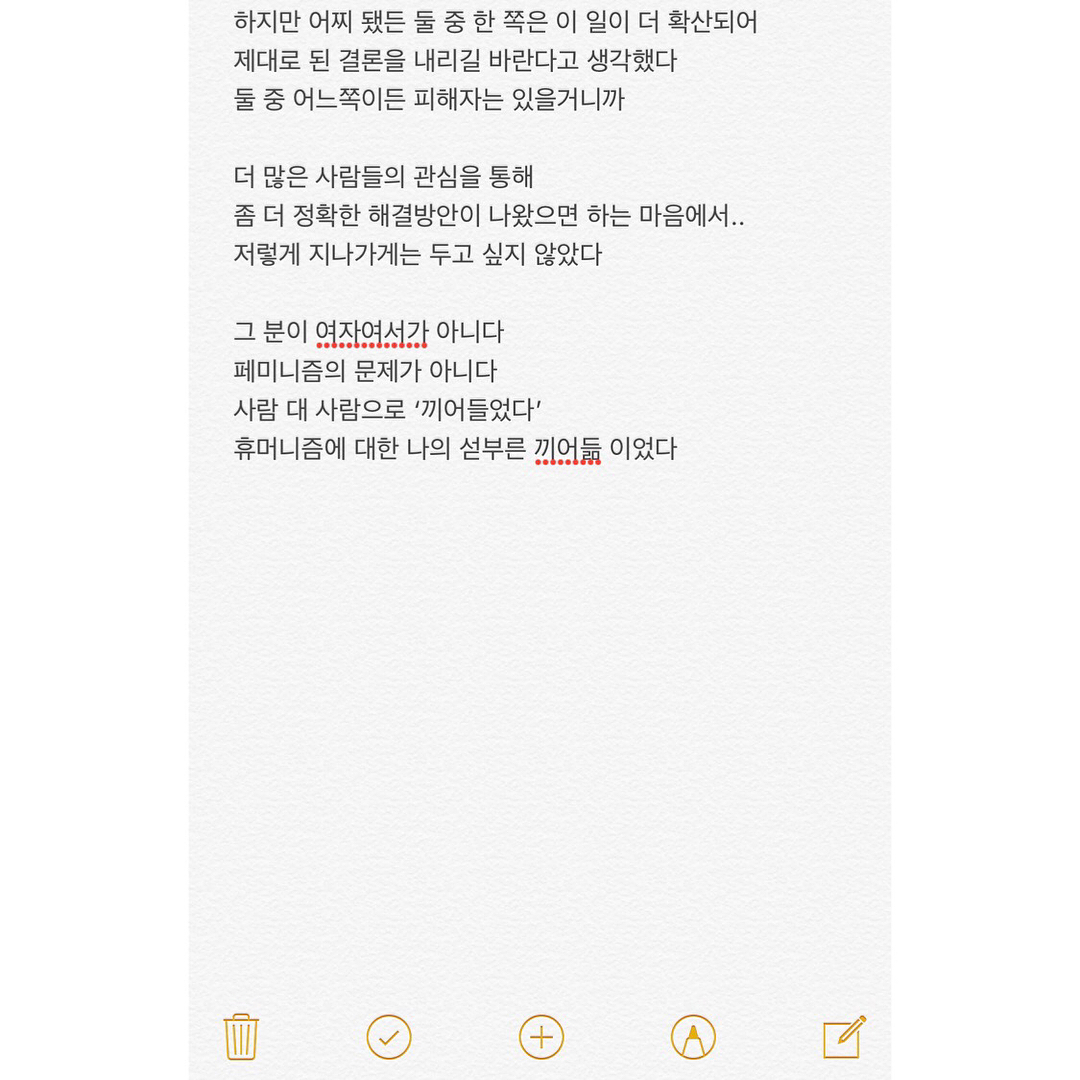Viewport: 1080px width, 1080px height.
Task: Delete this note with the trash icon
Action: click(x=241, y=1037)
